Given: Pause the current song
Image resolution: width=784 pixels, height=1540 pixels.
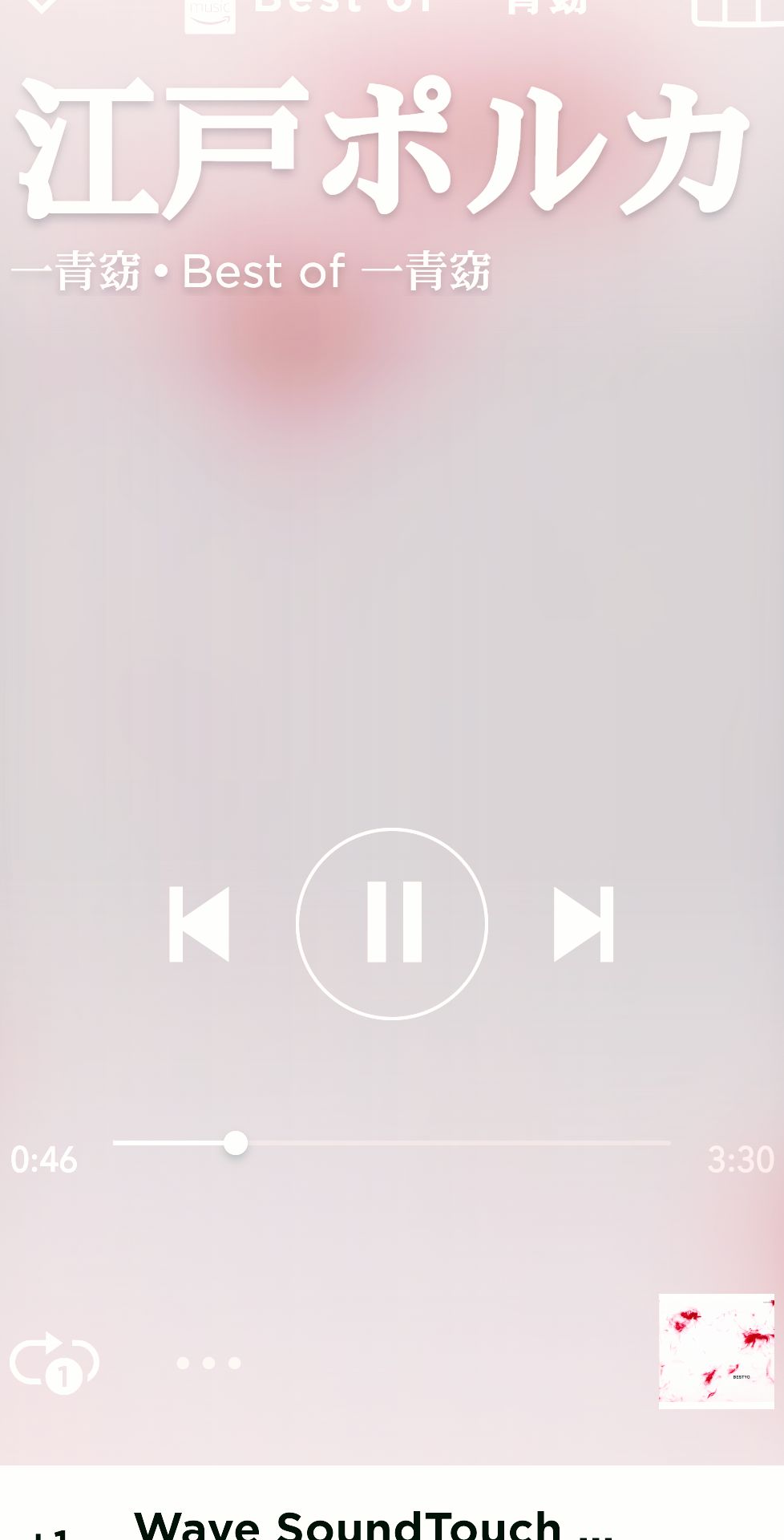Looking at the screenshot, I should coord(392,923).
